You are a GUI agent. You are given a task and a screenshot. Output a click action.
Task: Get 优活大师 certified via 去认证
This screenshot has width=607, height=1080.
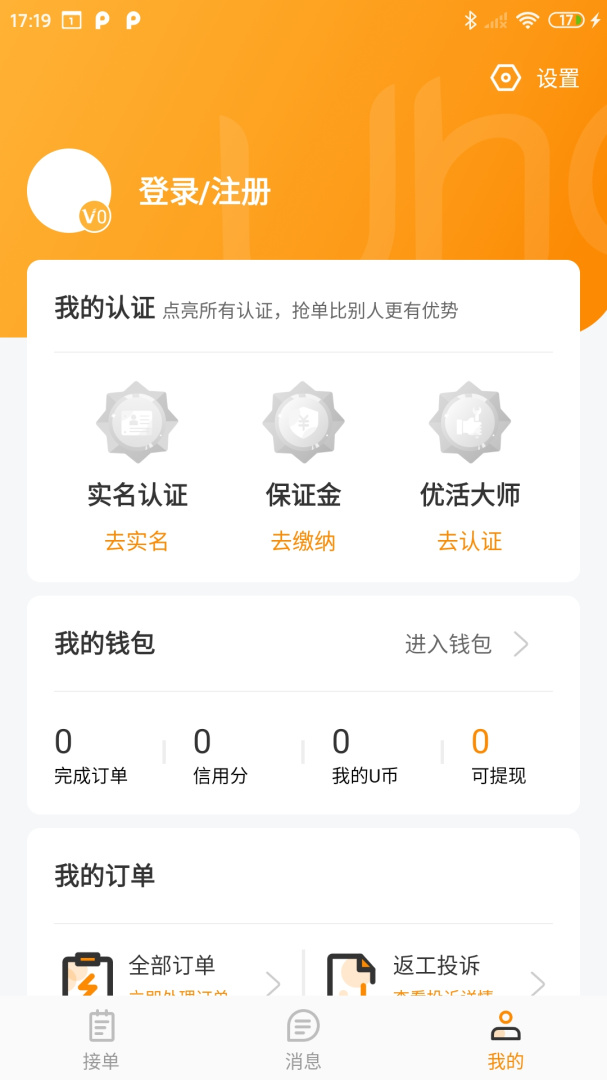coord(469,542)
